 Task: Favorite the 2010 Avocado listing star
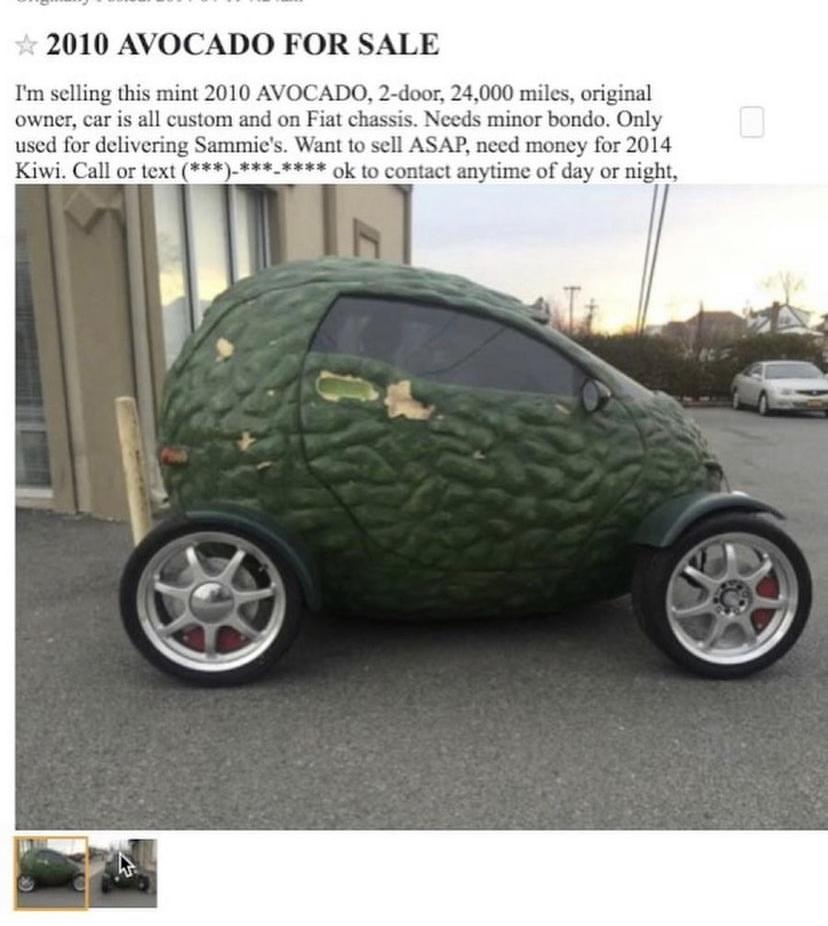click(27, 45)
